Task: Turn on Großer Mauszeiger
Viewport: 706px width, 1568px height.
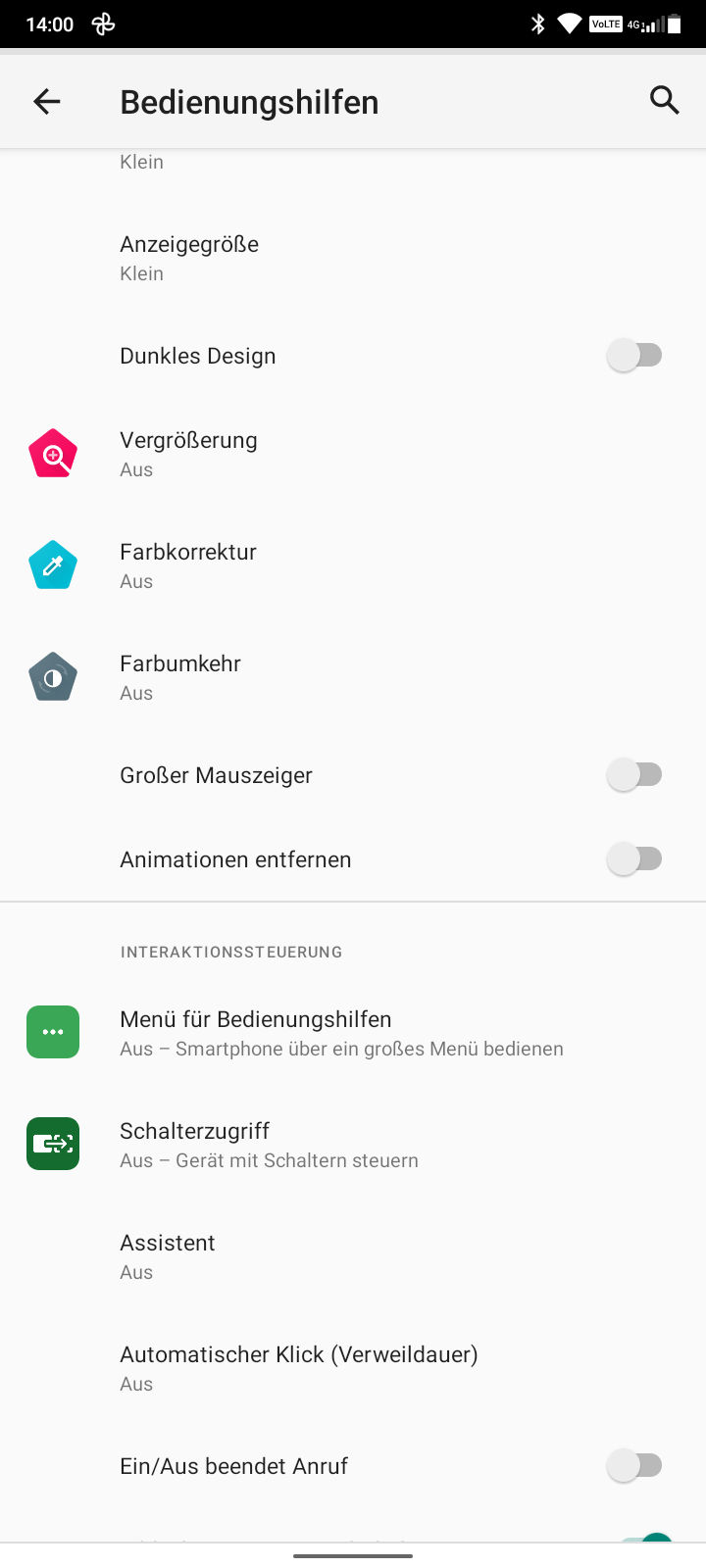Action: point(634,775)
